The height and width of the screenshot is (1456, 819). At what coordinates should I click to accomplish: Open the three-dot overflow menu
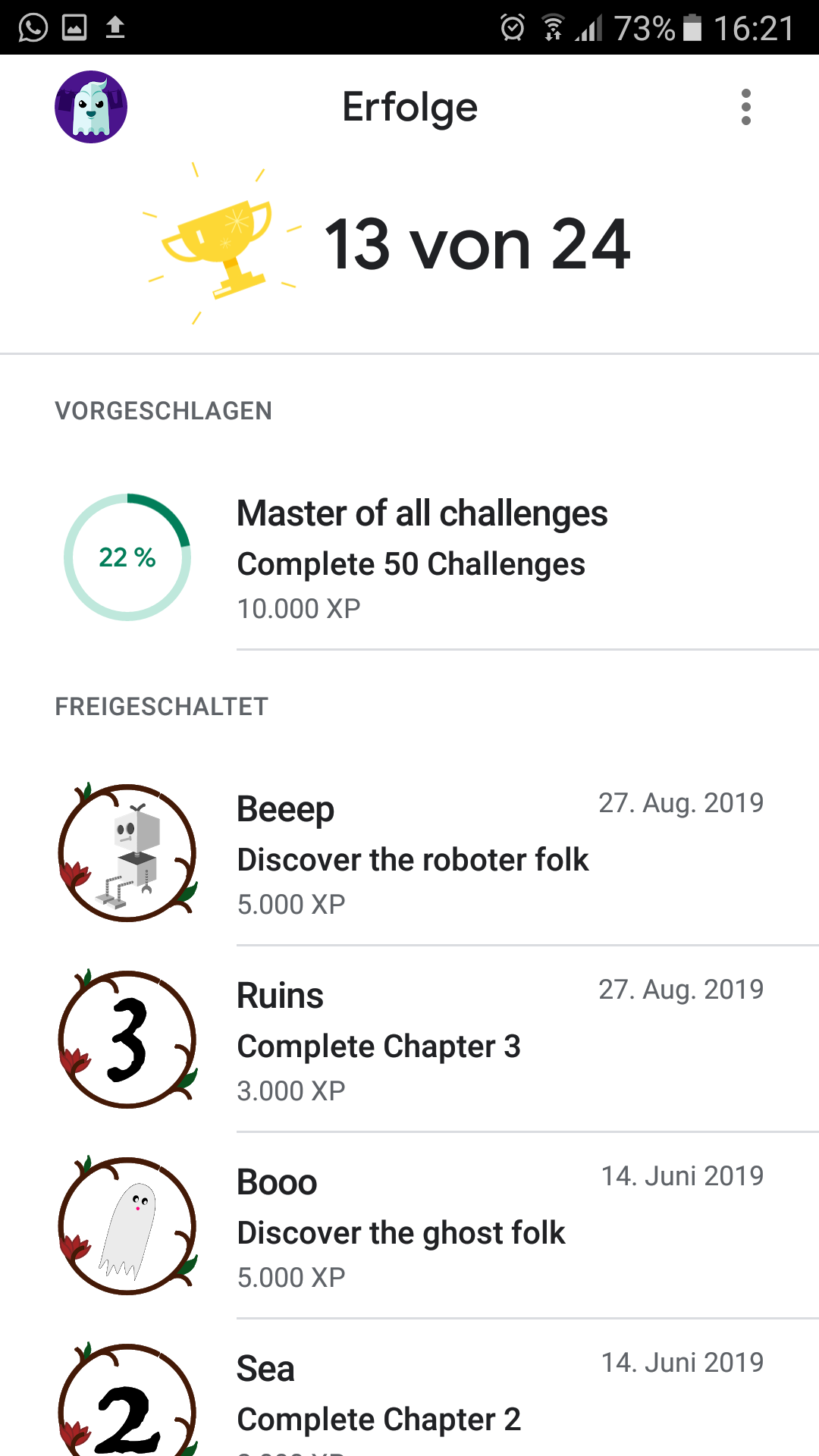[746, 107]
